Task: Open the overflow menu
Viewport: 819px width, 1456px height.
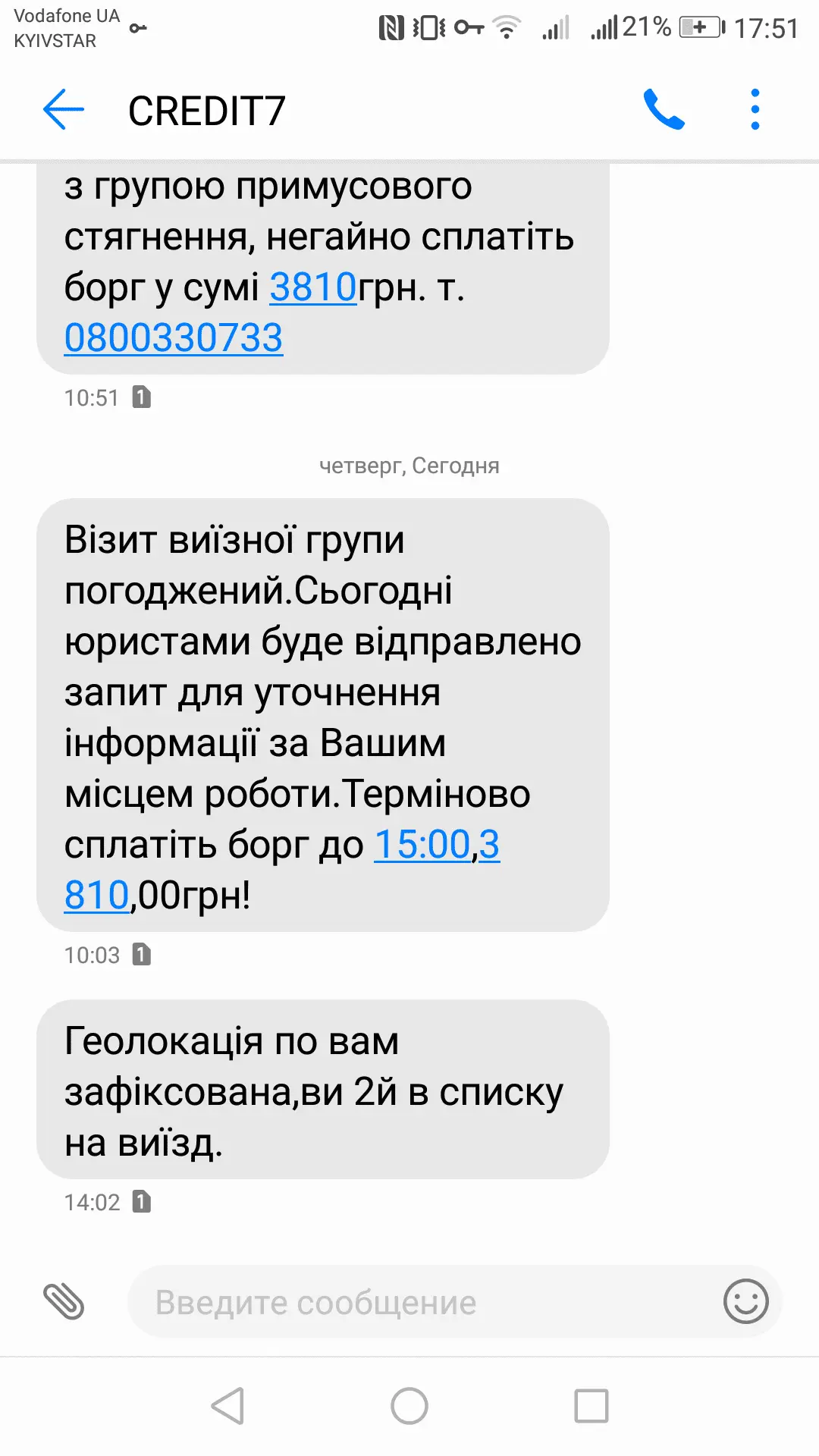Action: (755, 110)
